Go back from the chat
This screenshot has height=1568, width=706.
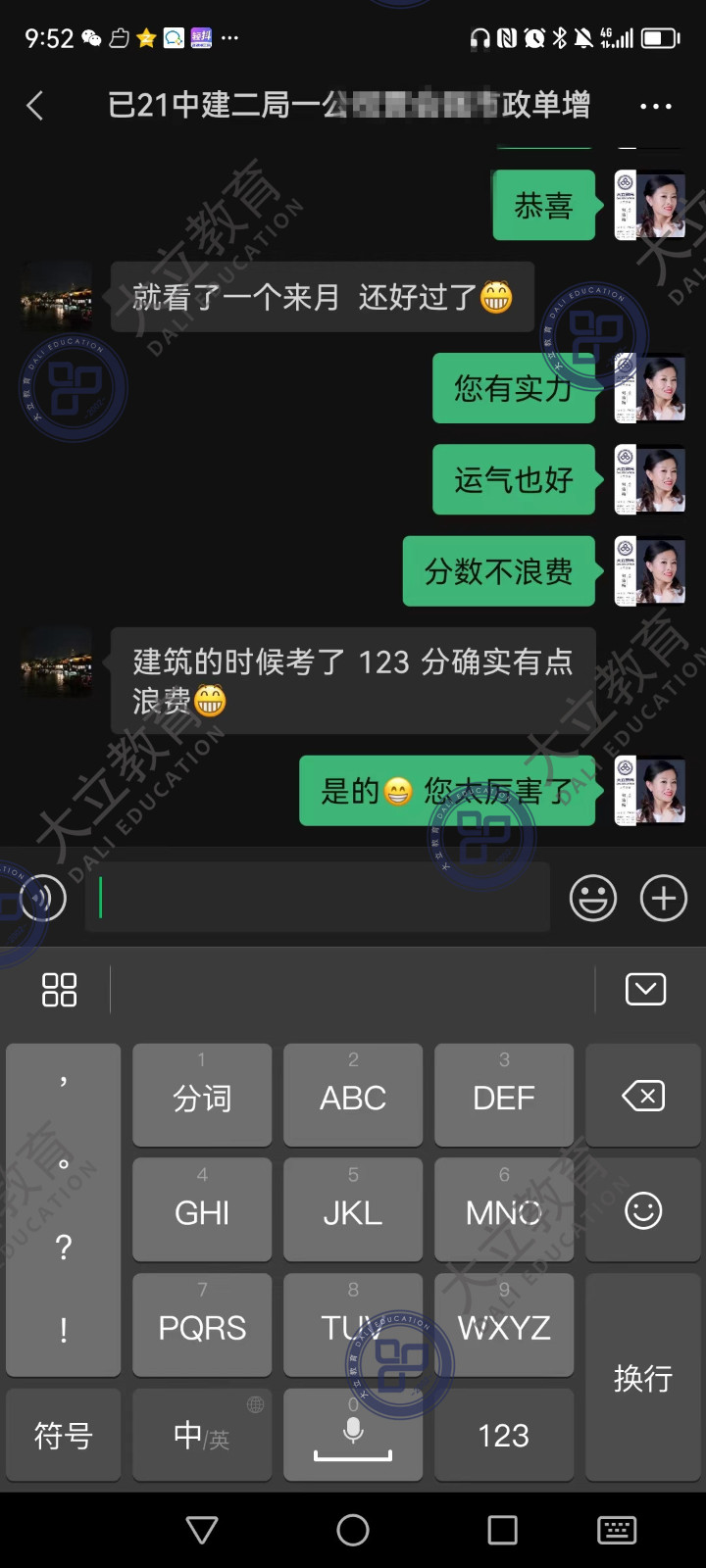point(35,105)
